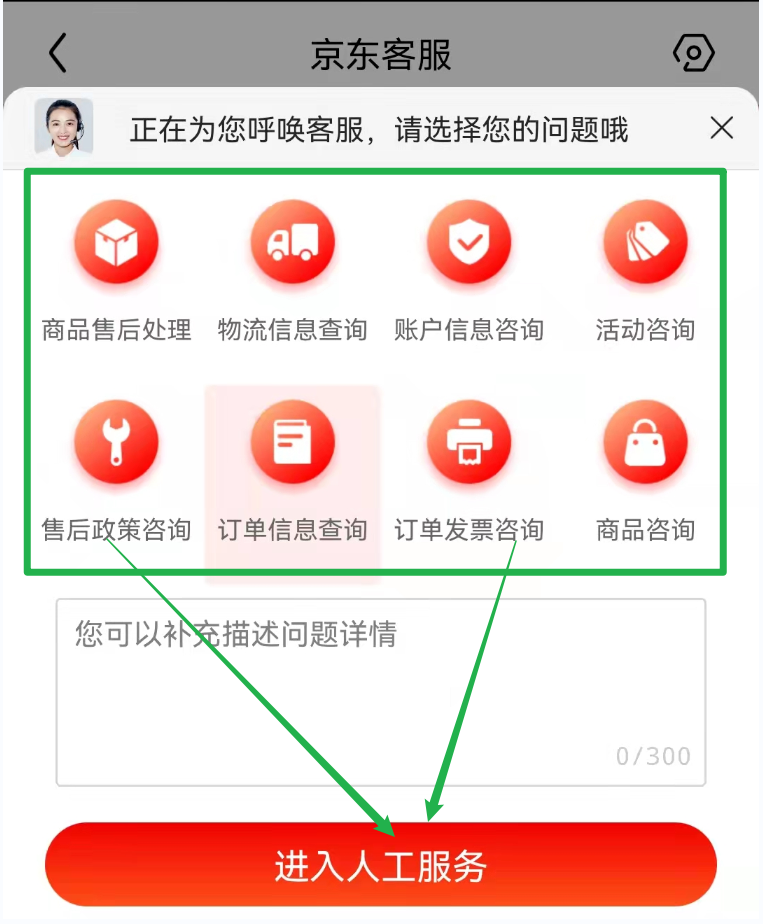The width and height of the screenshot is (763, 924).
Task: Go back from 京东客服 page
Action: pos(58,53)
